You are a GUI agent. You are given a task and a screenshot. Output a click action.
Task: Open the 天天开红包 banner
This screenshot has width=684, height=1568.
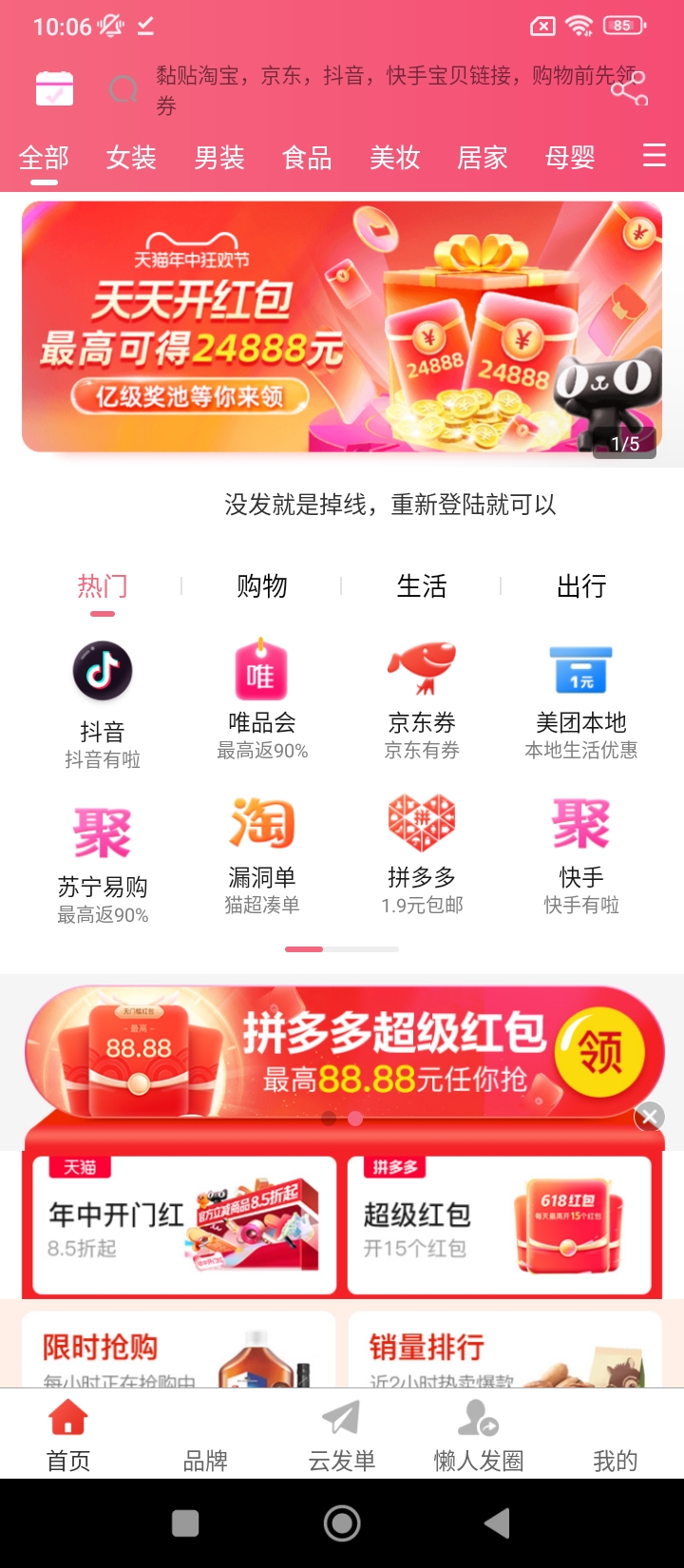[342, 328]
